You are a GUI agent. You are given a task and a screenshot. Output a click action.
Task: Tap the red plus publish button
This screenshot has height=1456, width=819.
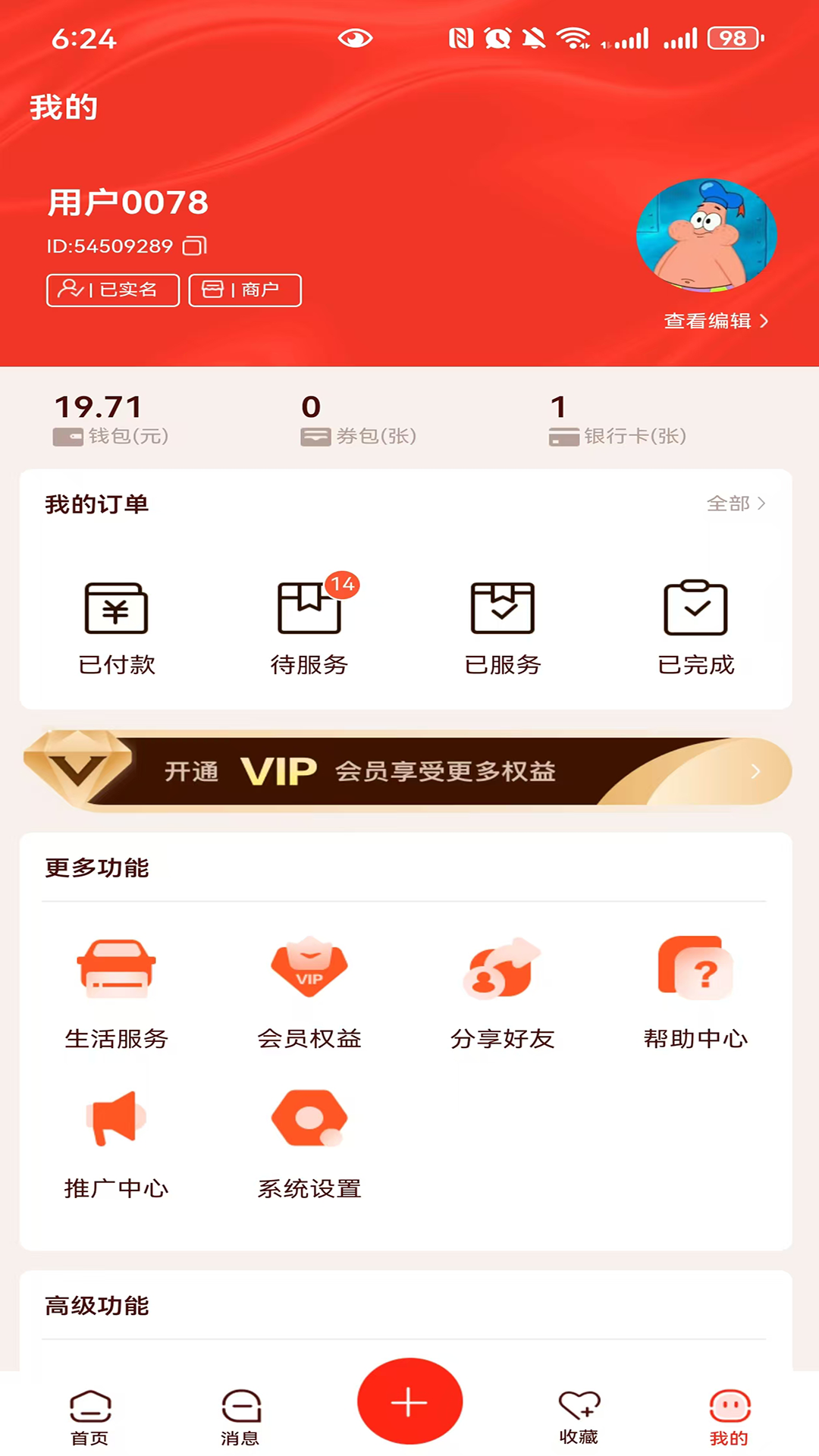click(x=409, y=1401)
